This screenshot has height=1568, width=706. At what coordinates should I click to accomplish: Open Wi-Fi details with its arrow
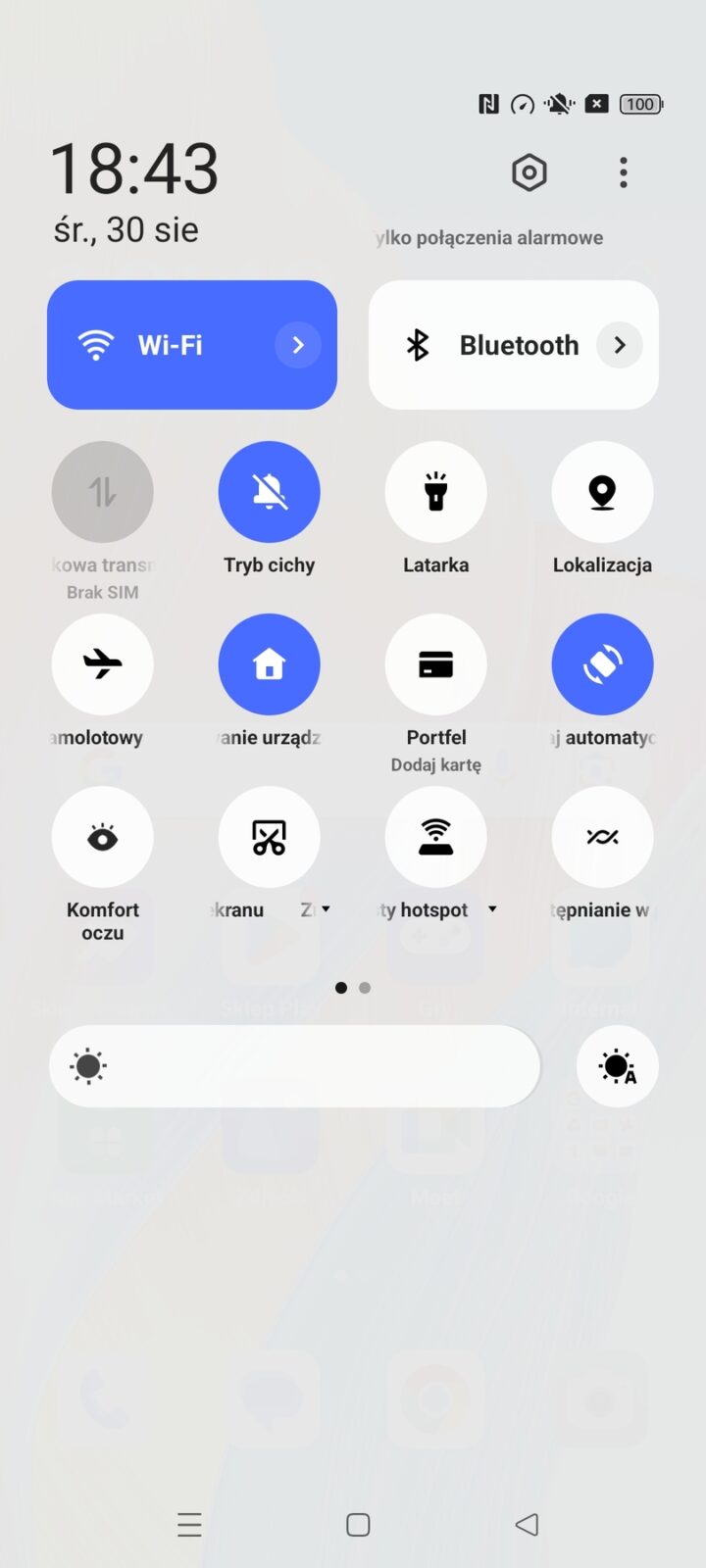pos(298,345)
